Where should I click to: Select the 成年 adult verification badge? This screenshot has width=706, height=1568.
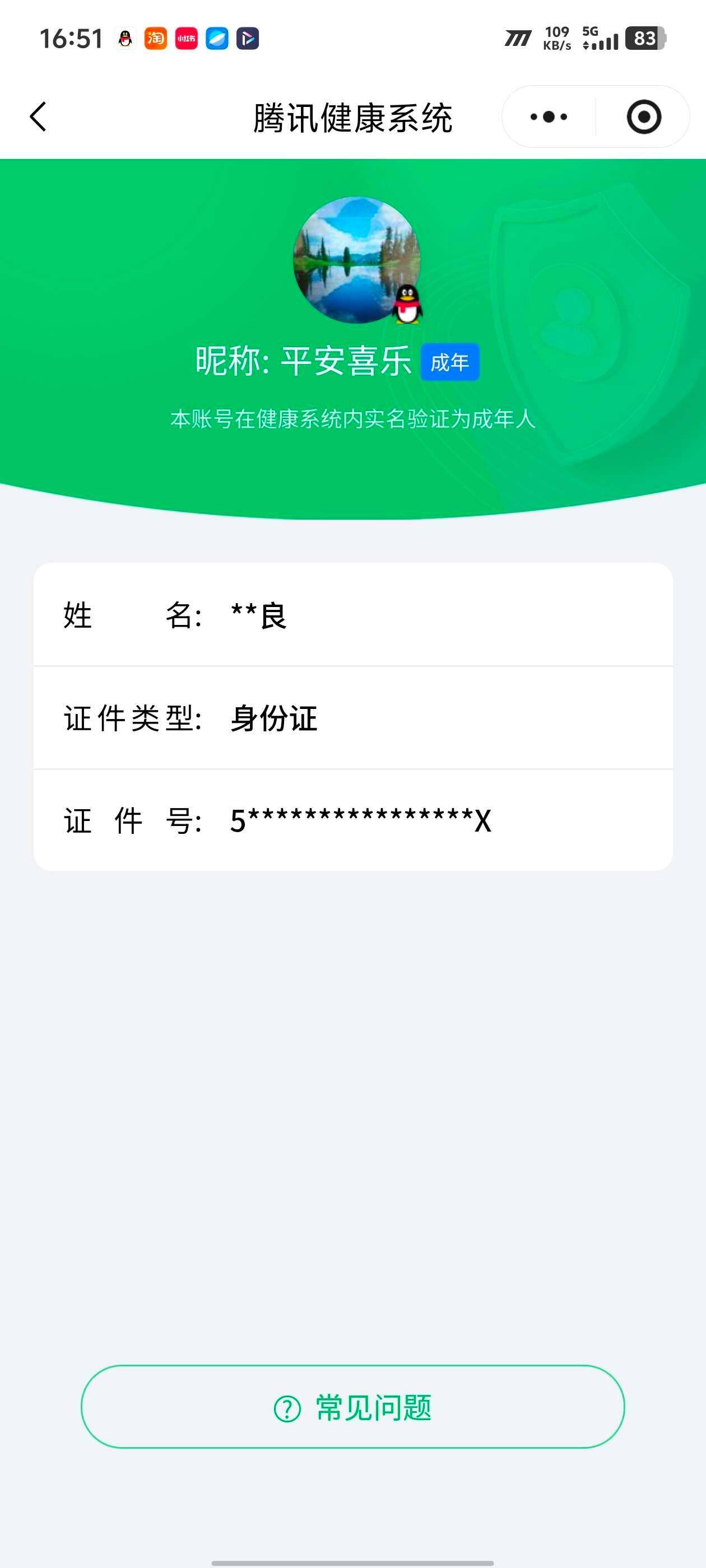pos(450,363)
